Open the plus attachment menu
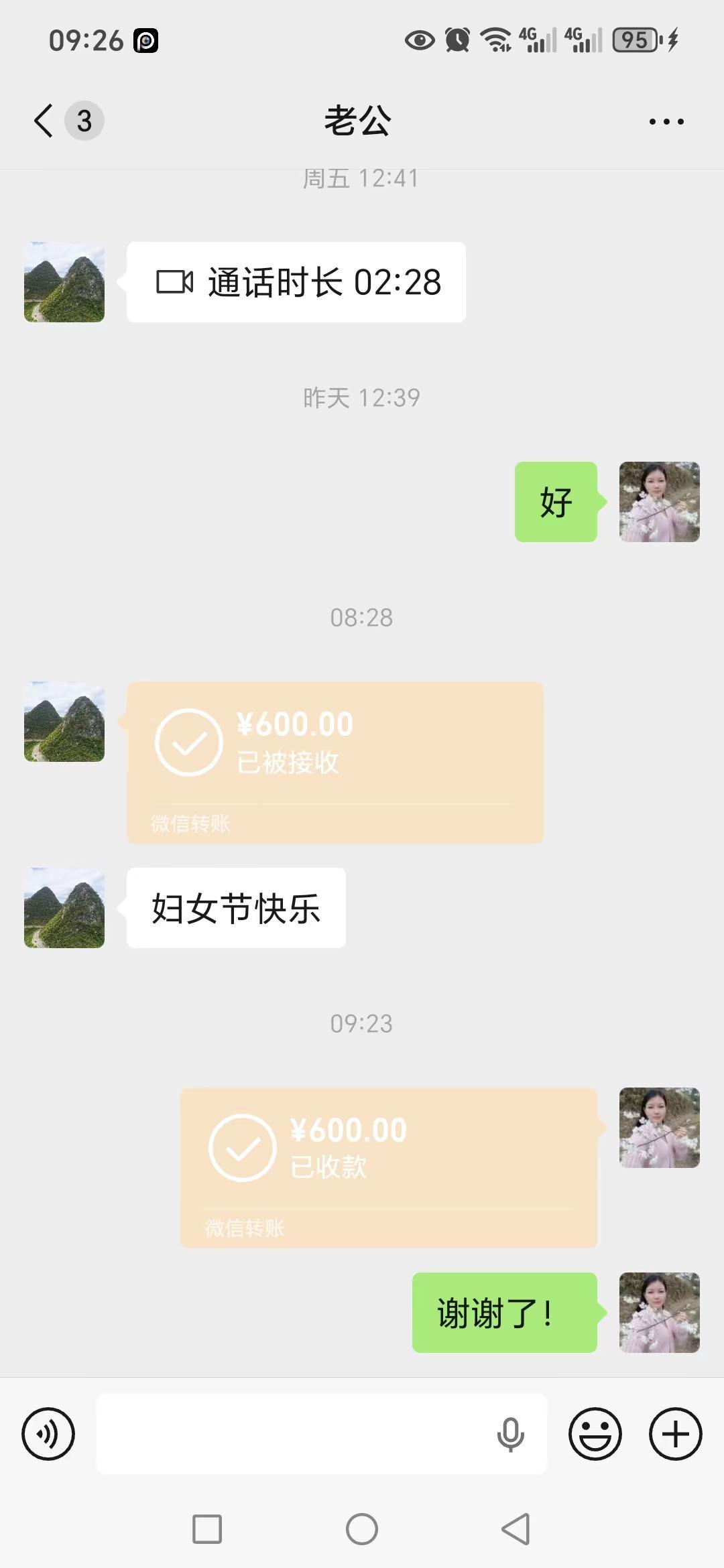The image size is (724, 1568). (x=674, y=1434)
